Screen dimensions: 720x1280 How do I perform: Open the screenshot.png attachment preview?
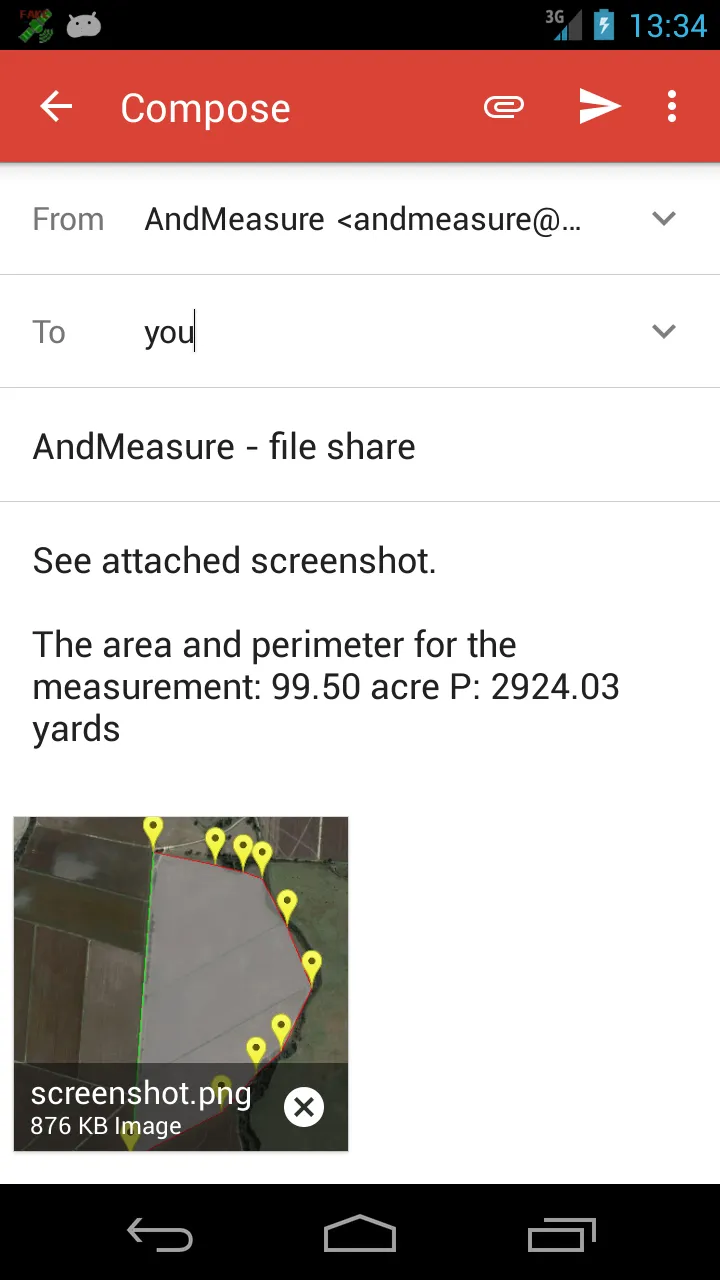[180, 950]
